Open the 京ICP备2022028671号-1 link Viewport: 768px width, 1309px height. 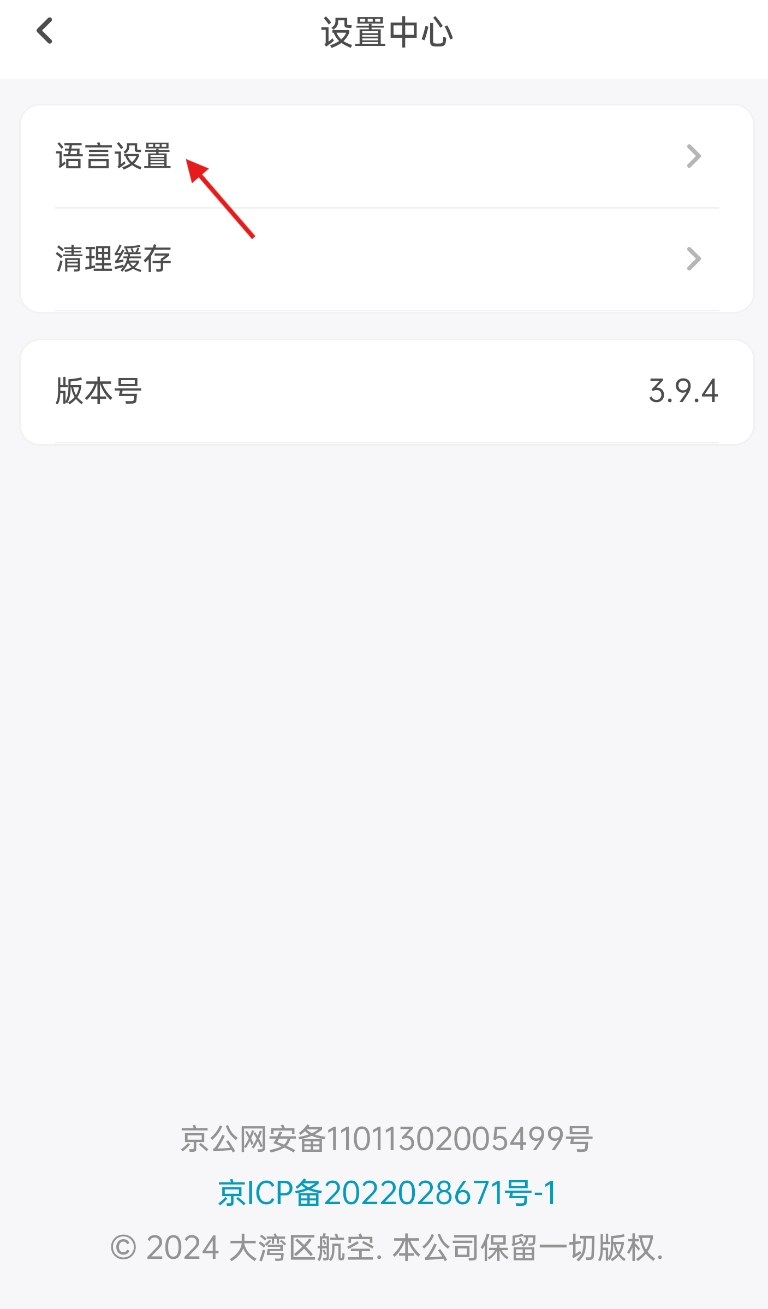click(384, 1193)
